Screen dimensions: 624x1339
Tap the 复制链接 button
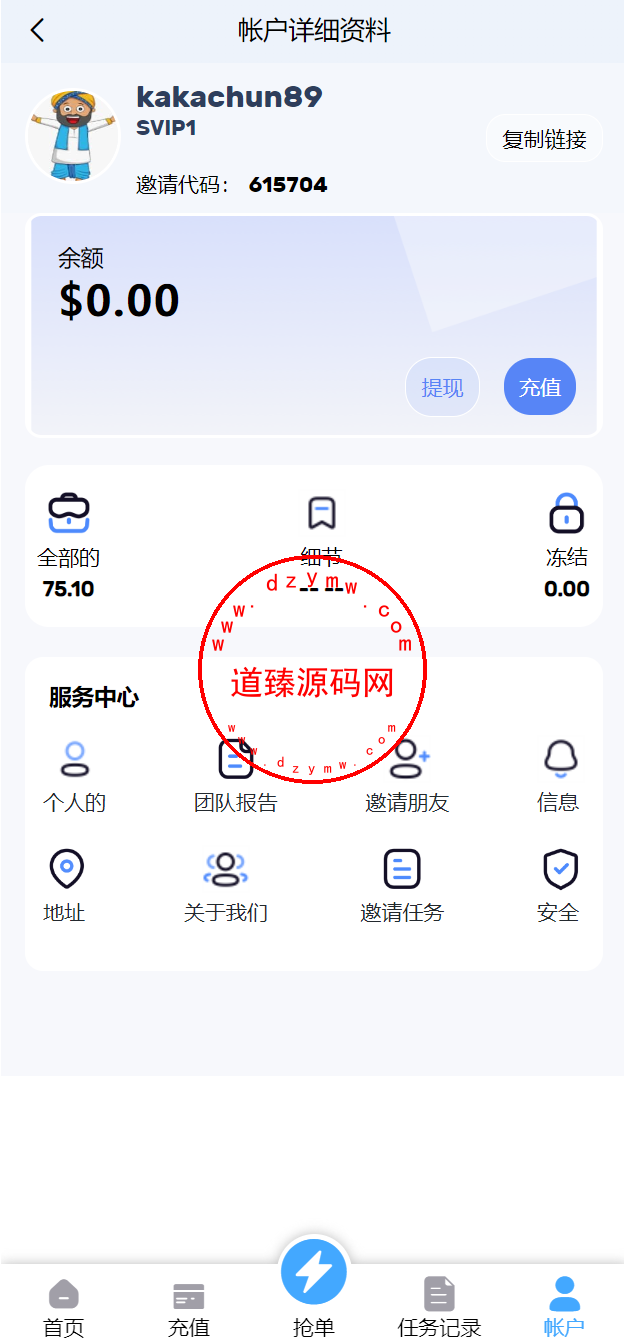[x=544, y=139]
